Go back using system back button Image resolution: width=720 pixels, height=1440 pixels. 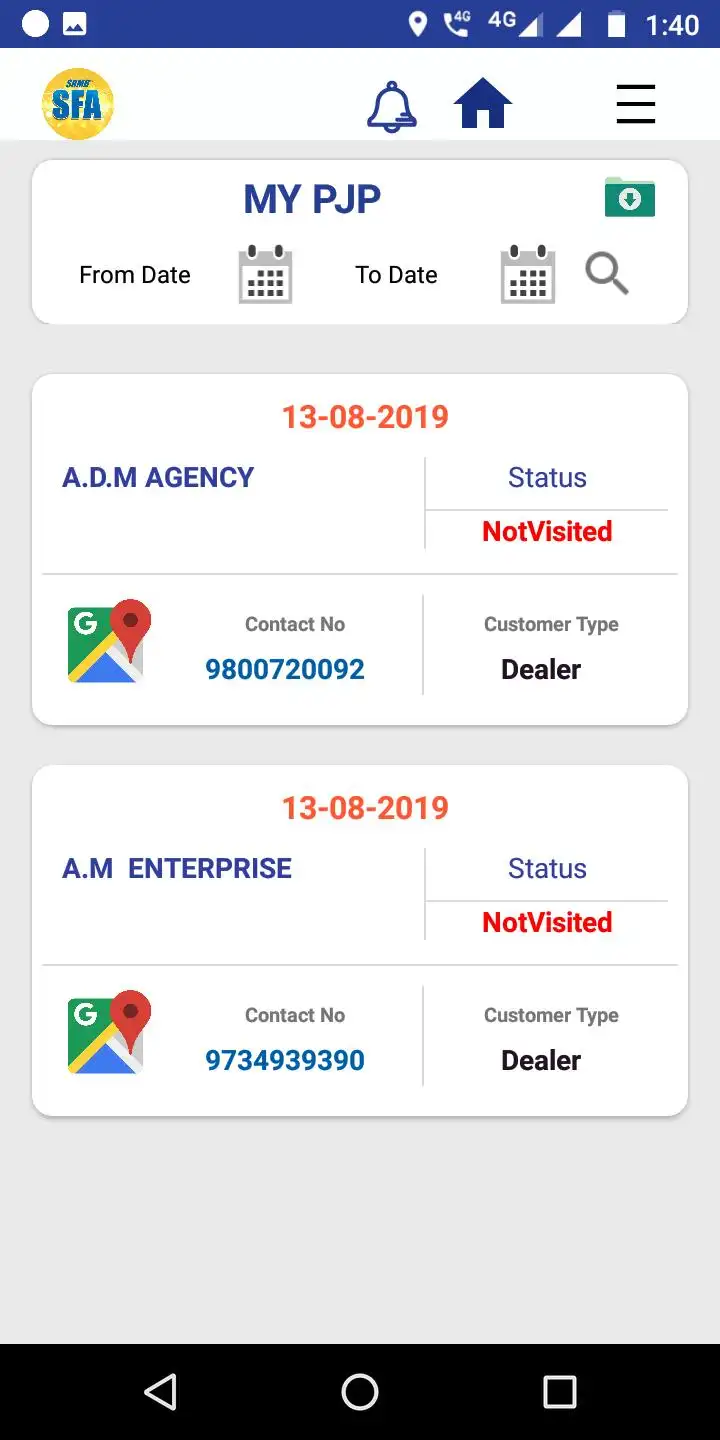coord(160,1391)
